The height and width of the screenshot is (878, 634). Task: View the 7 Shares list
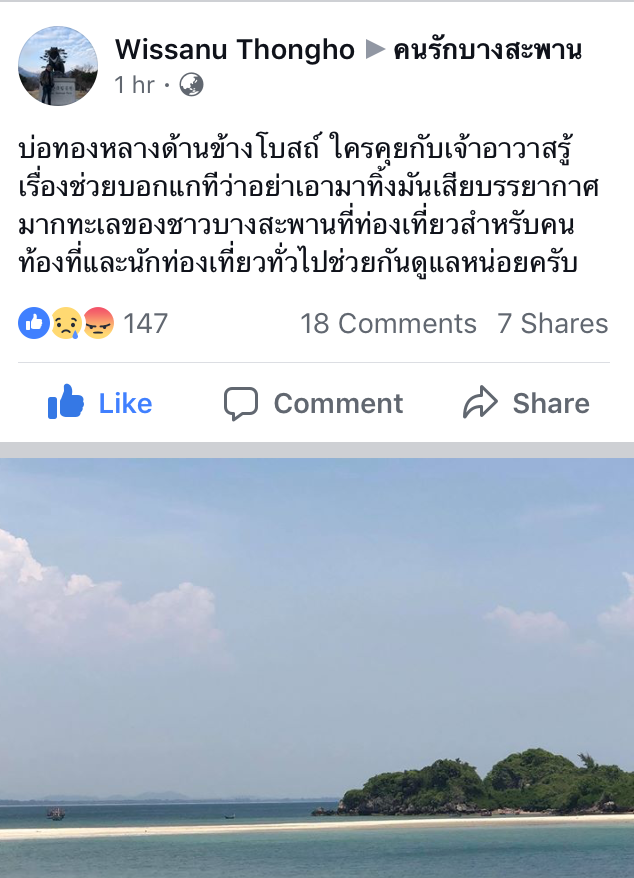552,324
